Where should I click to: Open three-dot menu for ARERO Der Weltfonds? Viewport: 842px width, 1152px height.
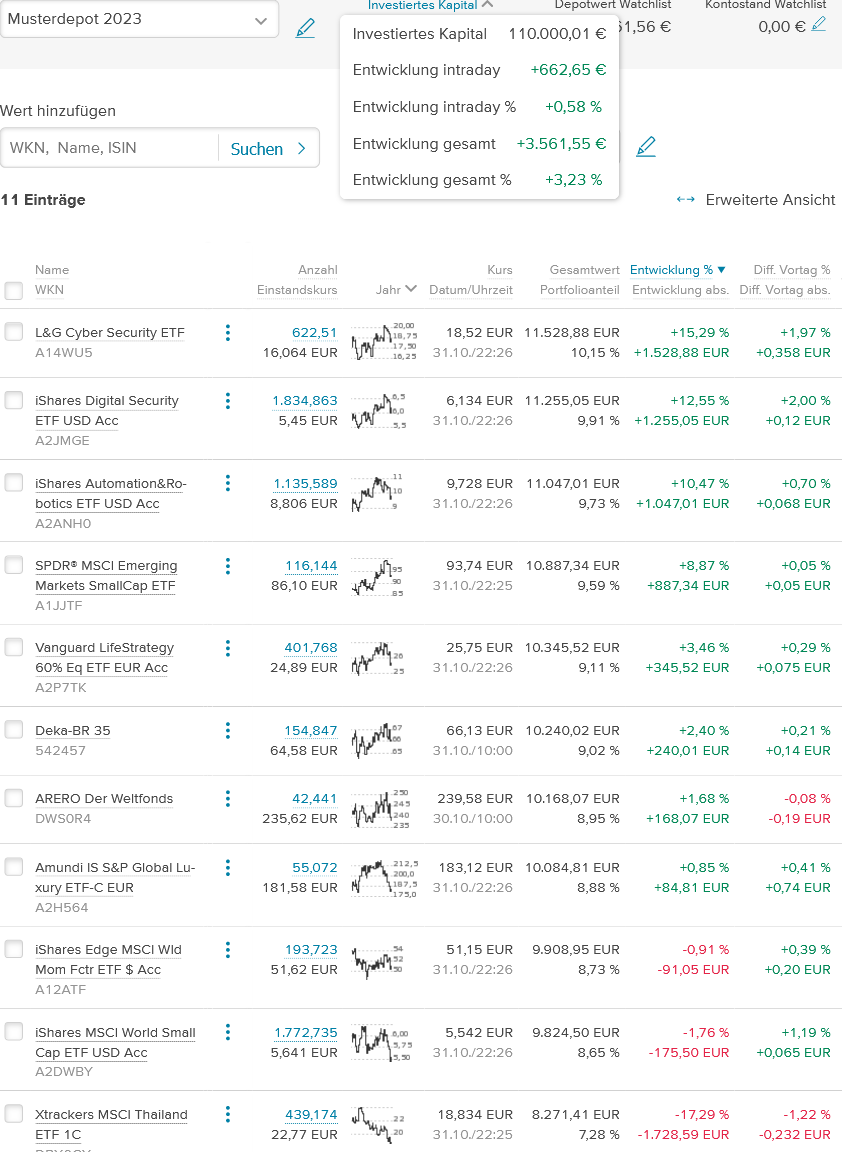click(228, 799)
